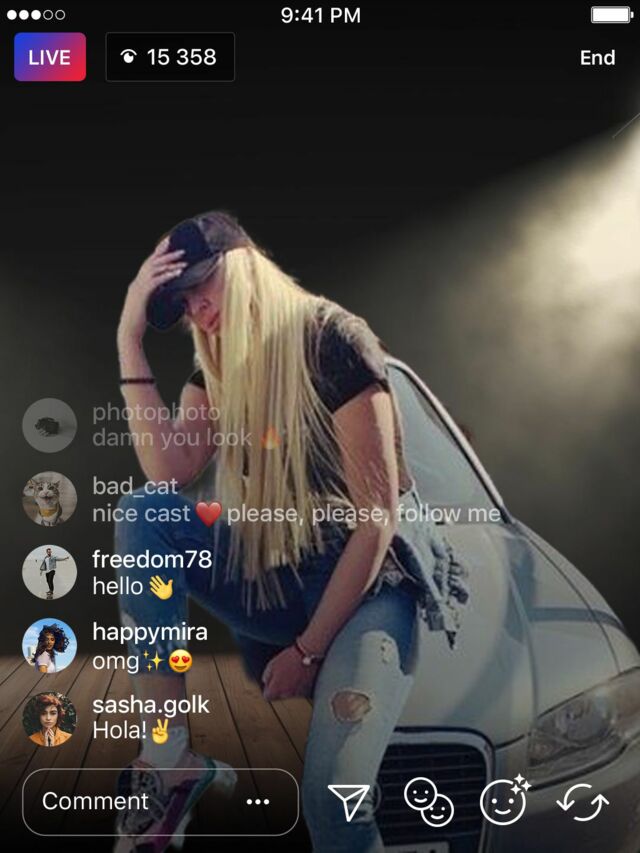Image resolution: width=640 pixels, height=853 pixels.
Task: Flip the camera with the rotate icon
Action: [x=582, y=802]
